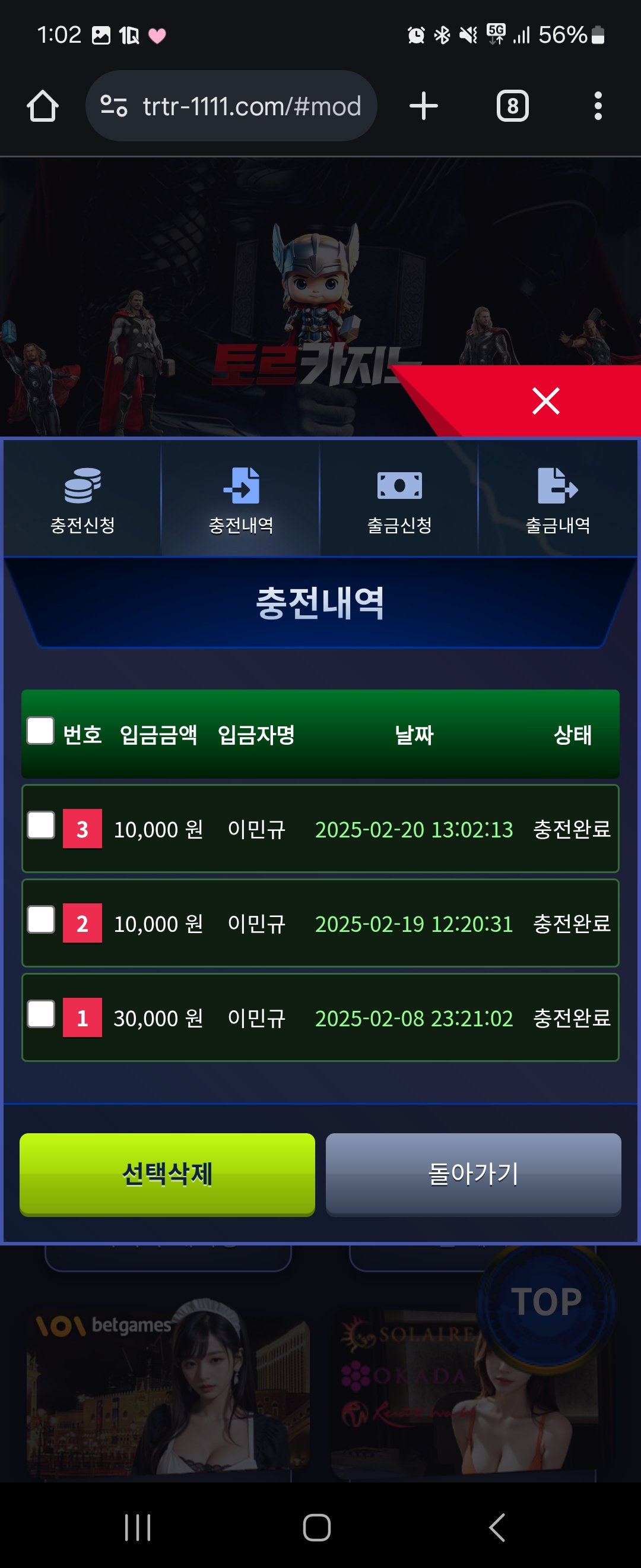The width and height of the screenshot is (641, 1568).
Task: Open the 출금내역 tab
Action: [x=558, y=499]
